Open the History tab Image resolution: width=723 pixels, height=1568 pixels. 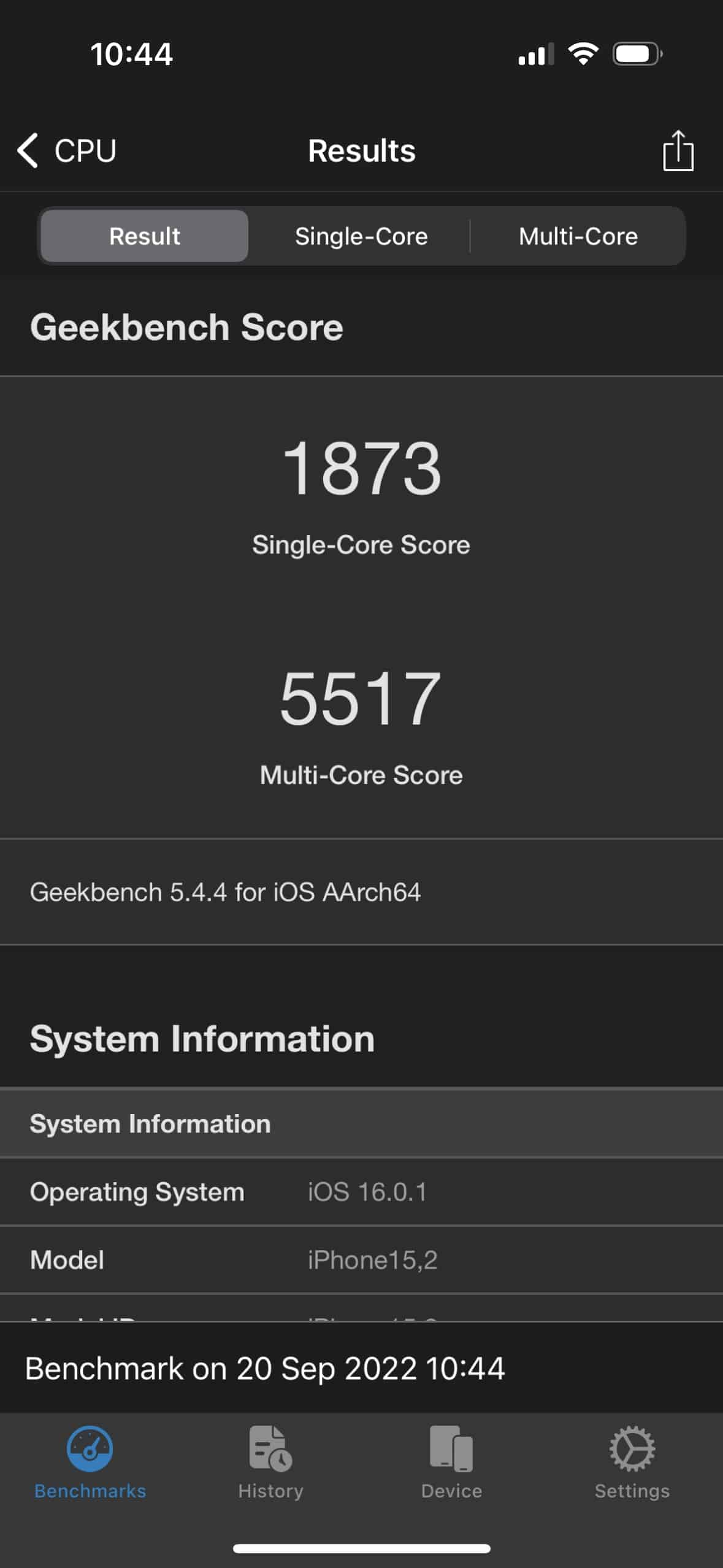point(270,1462)
